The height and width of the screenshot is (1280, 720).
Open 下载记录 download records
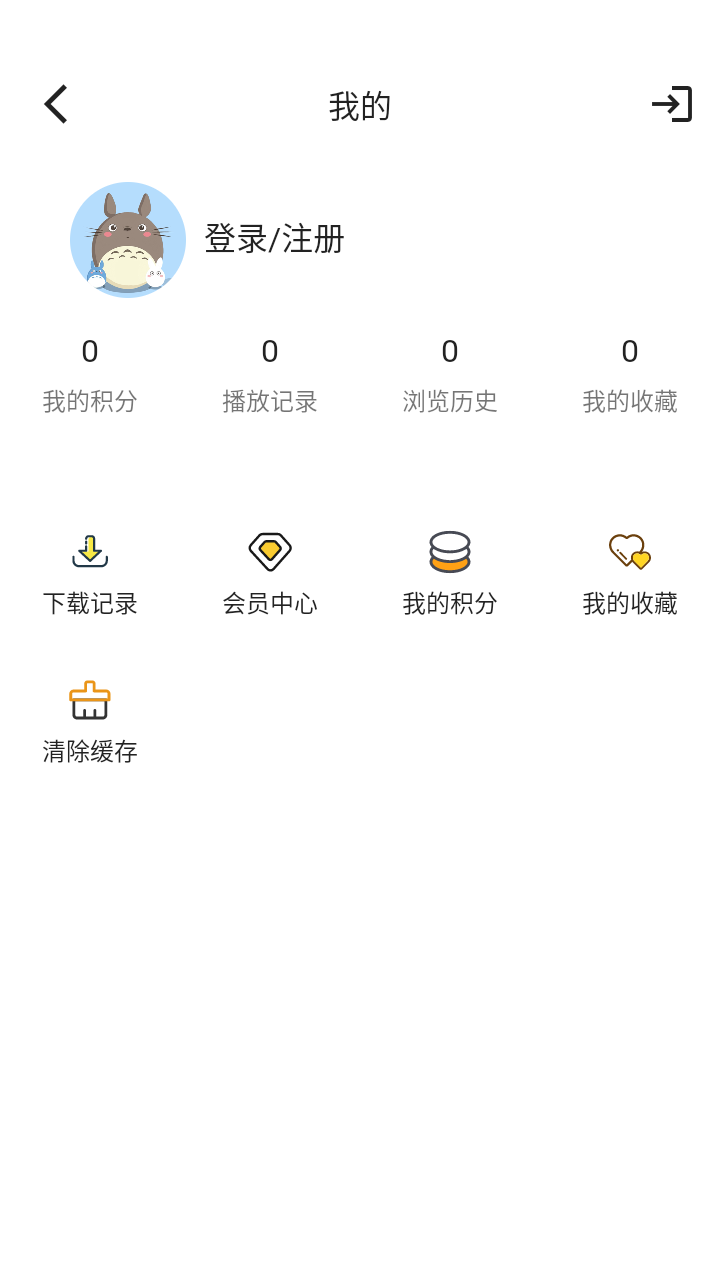(x=90, y=573)
